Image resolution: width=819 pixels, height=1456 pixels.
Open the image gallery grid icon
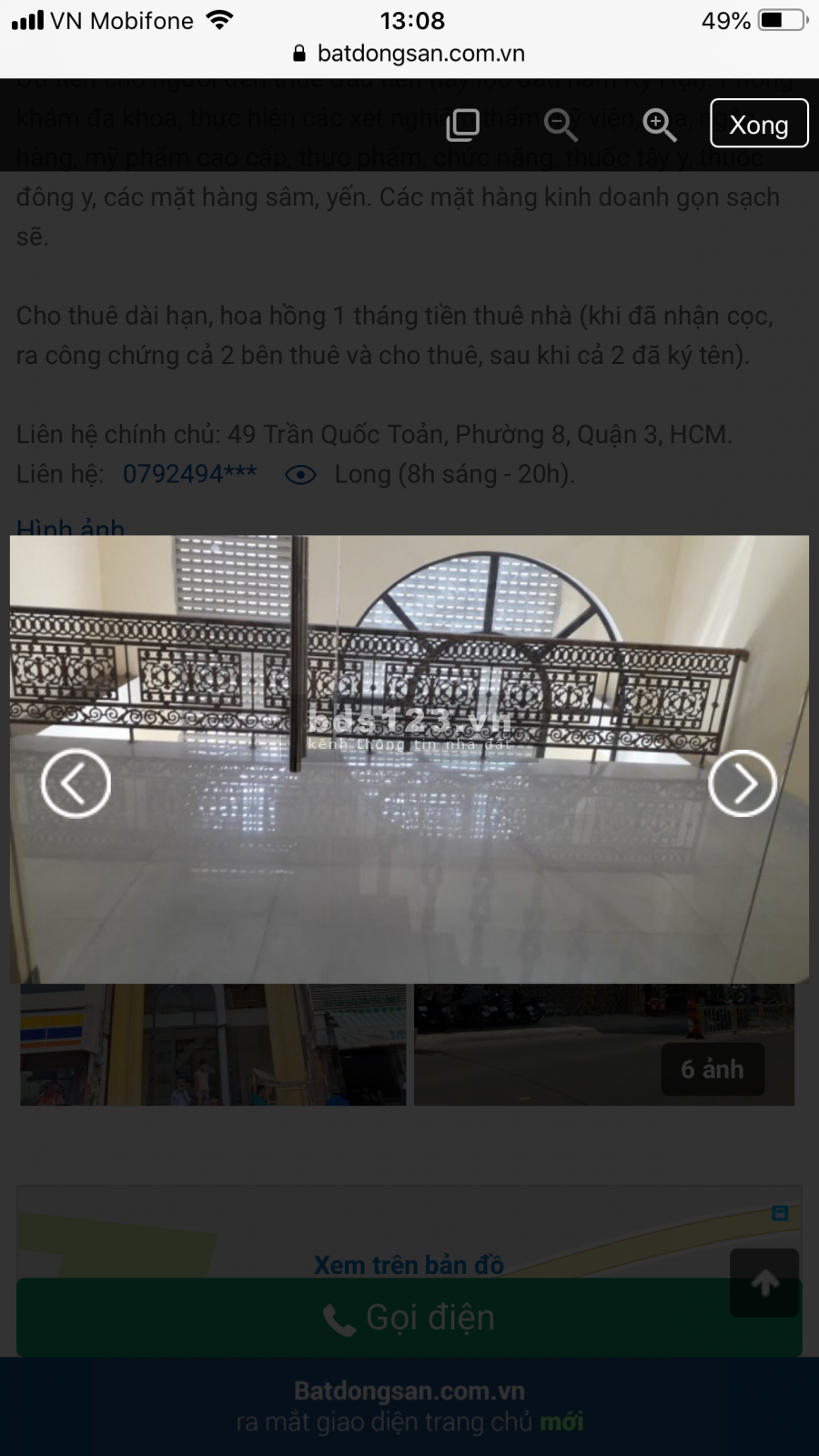(462, 125)
